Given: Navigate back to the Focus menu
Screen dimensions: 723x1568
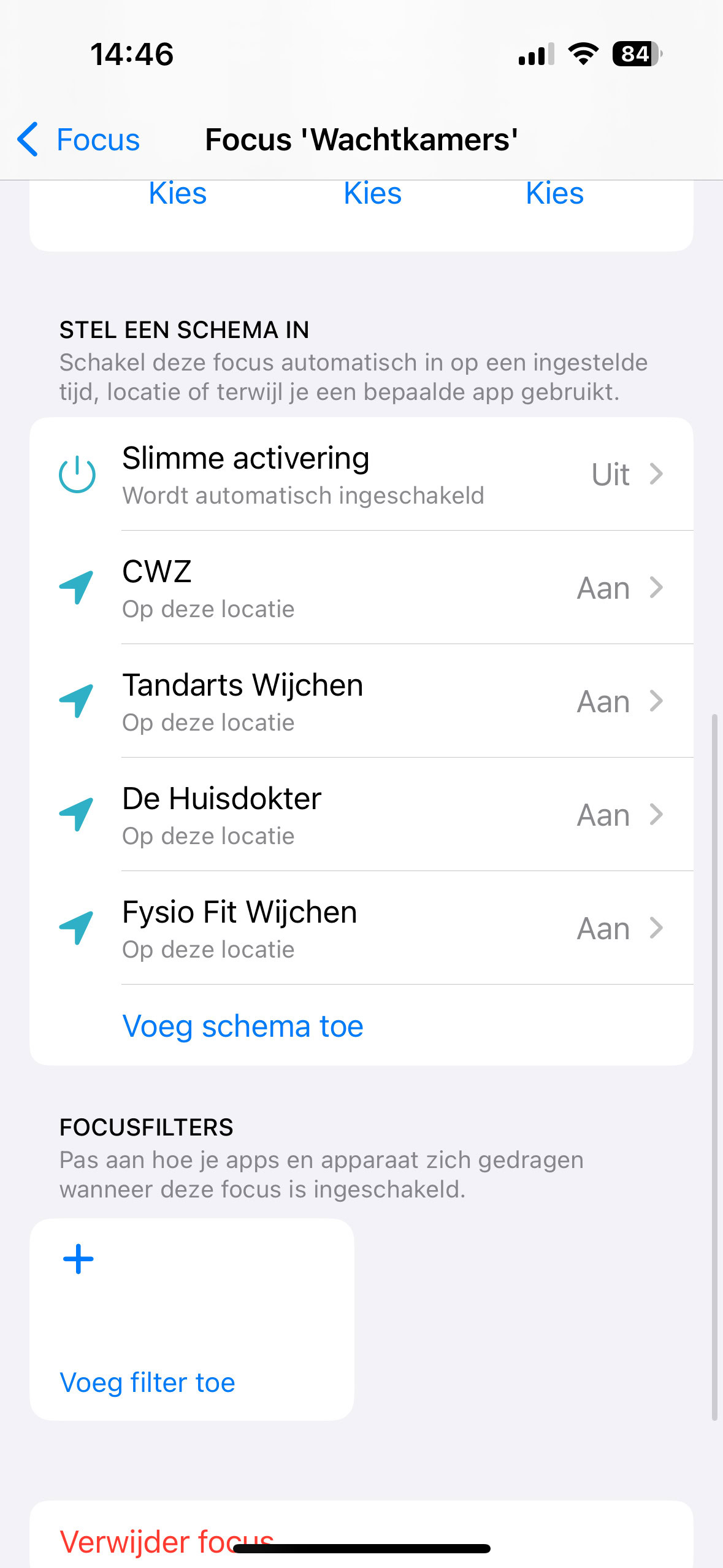Looking at the screenshot, I should click(x=77, y=139).
